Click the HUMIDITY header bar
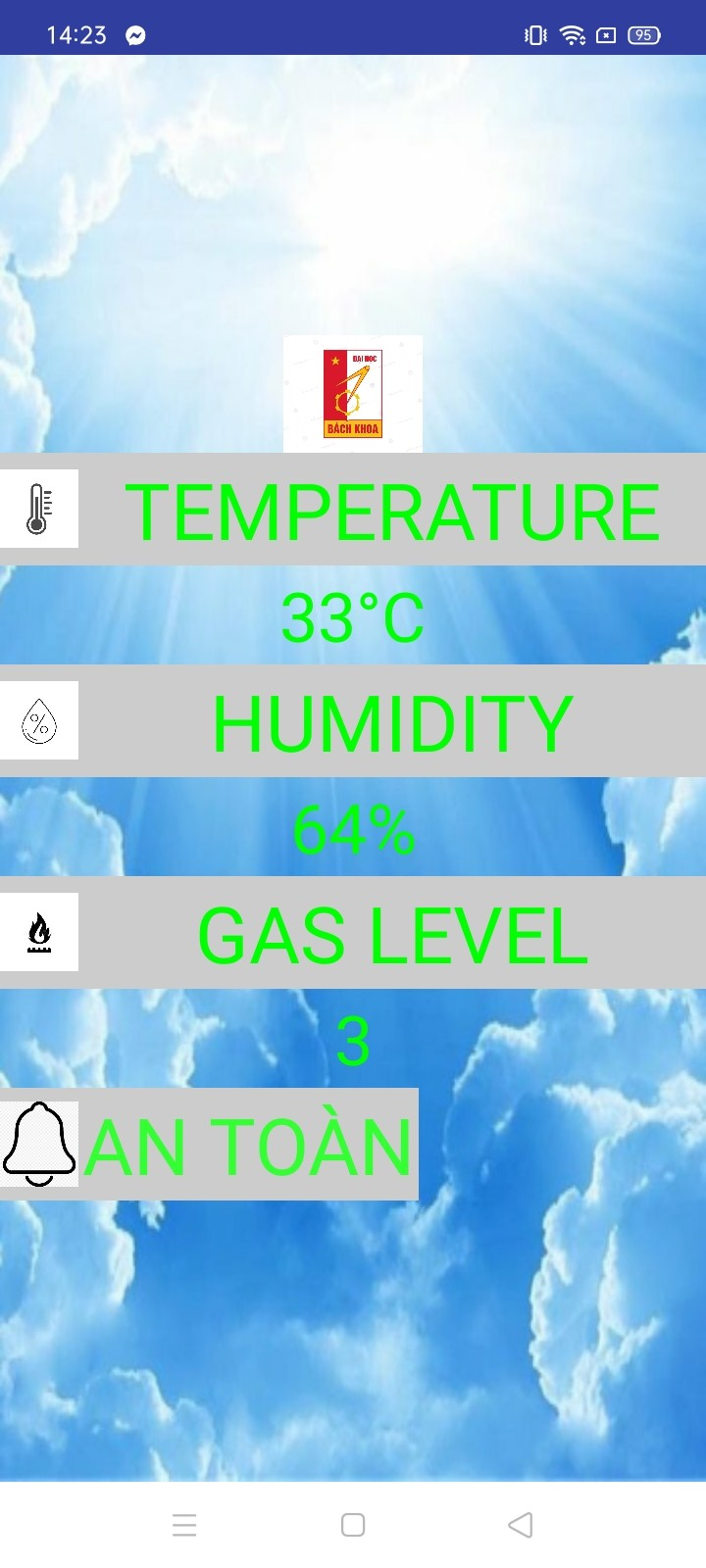The width and height of the screenshot is (706, 1568). [x=392, y=720]
